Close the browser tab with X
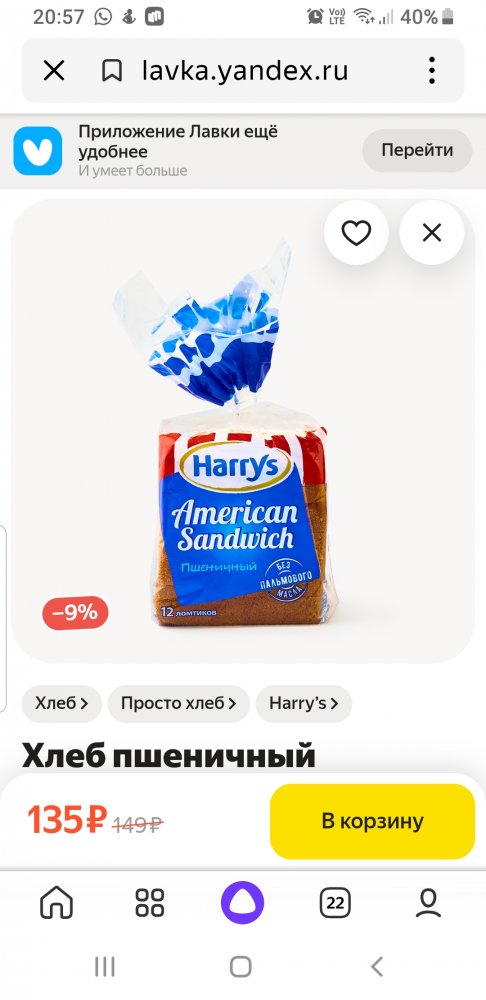 [x=54, y=71]
